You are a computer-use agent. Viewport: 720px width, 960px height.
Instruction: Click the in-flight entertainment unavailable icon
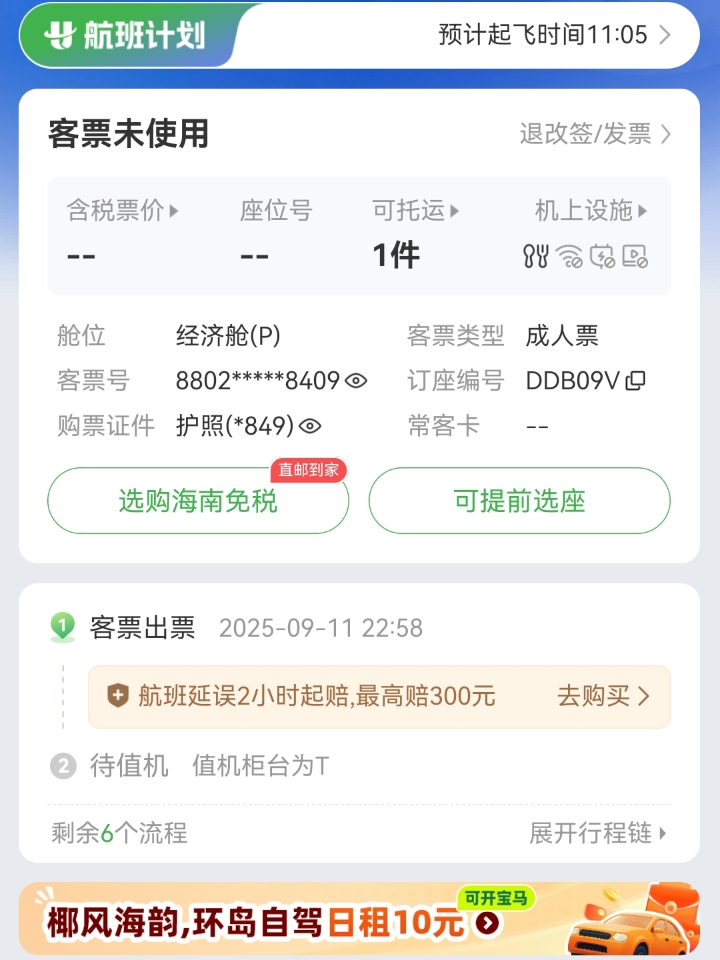pyautogui.click(x=634, y=258)
